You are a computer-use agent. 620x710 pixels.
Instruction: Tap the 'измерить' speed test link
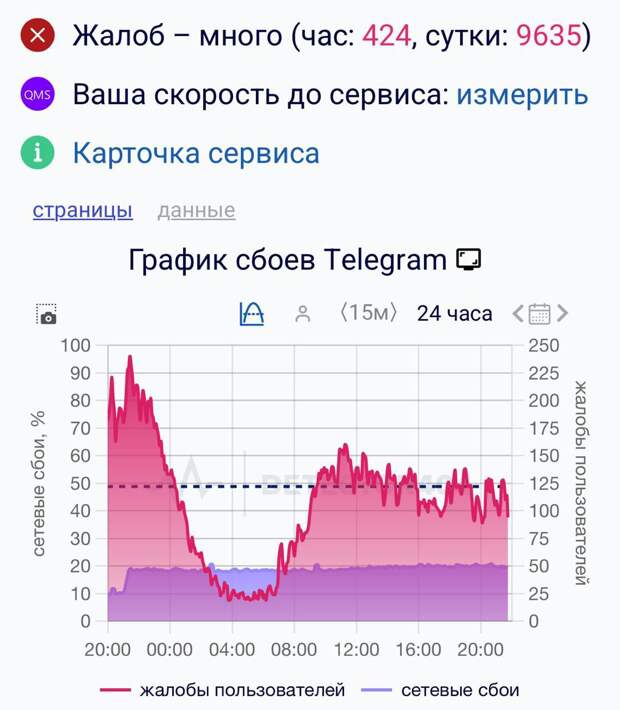tap(522, 95)
